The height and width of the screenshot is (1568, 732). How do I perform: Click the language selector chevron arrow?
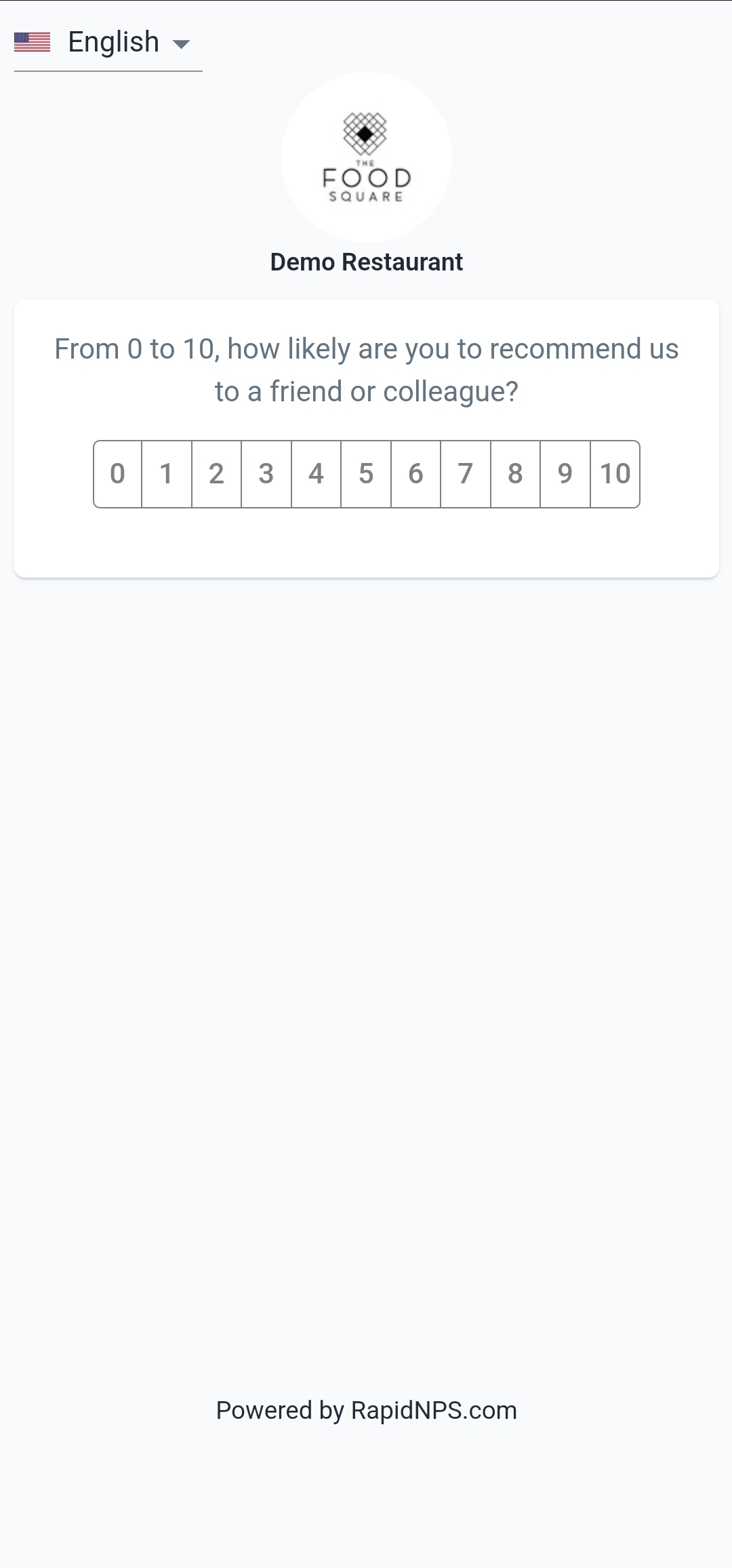pyautogui.click(x=181, y=45)
